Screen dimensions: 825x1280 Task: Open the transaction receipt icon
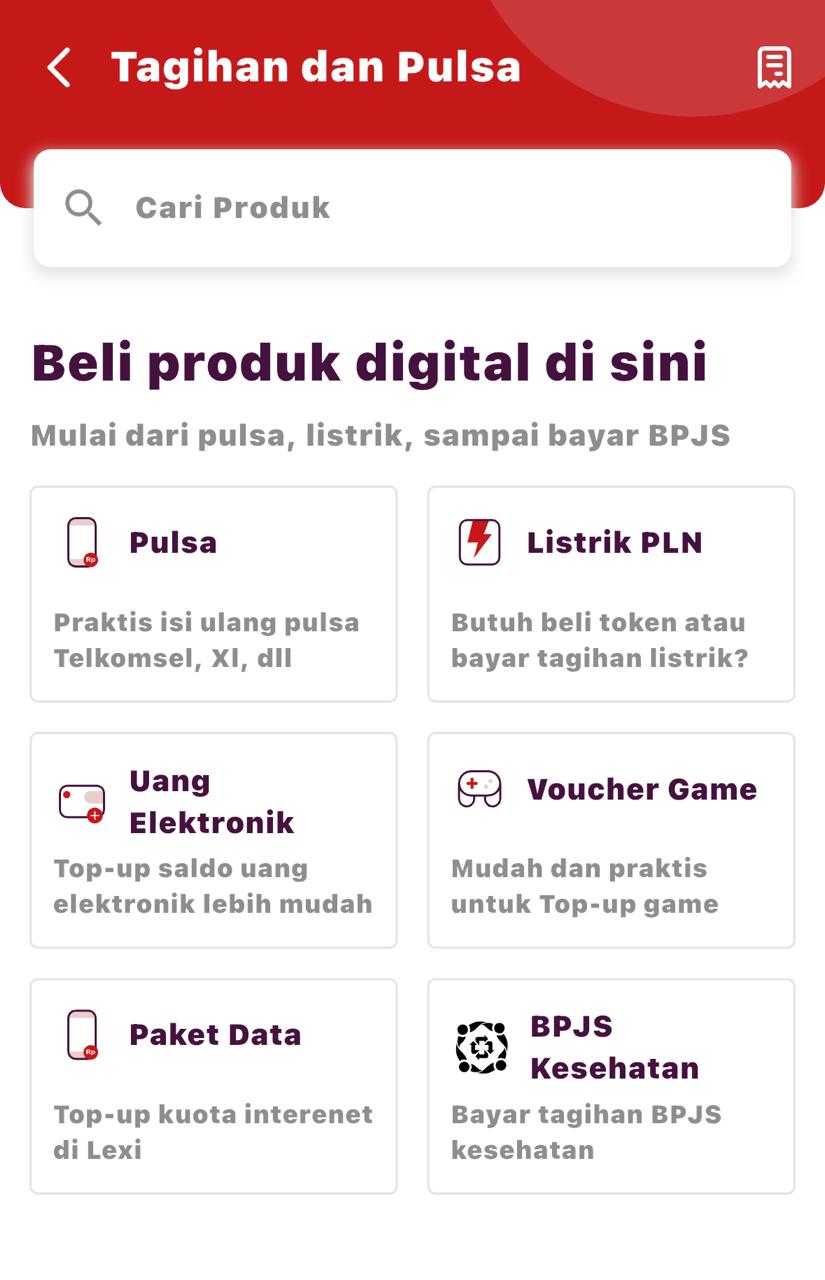(774, 68)
